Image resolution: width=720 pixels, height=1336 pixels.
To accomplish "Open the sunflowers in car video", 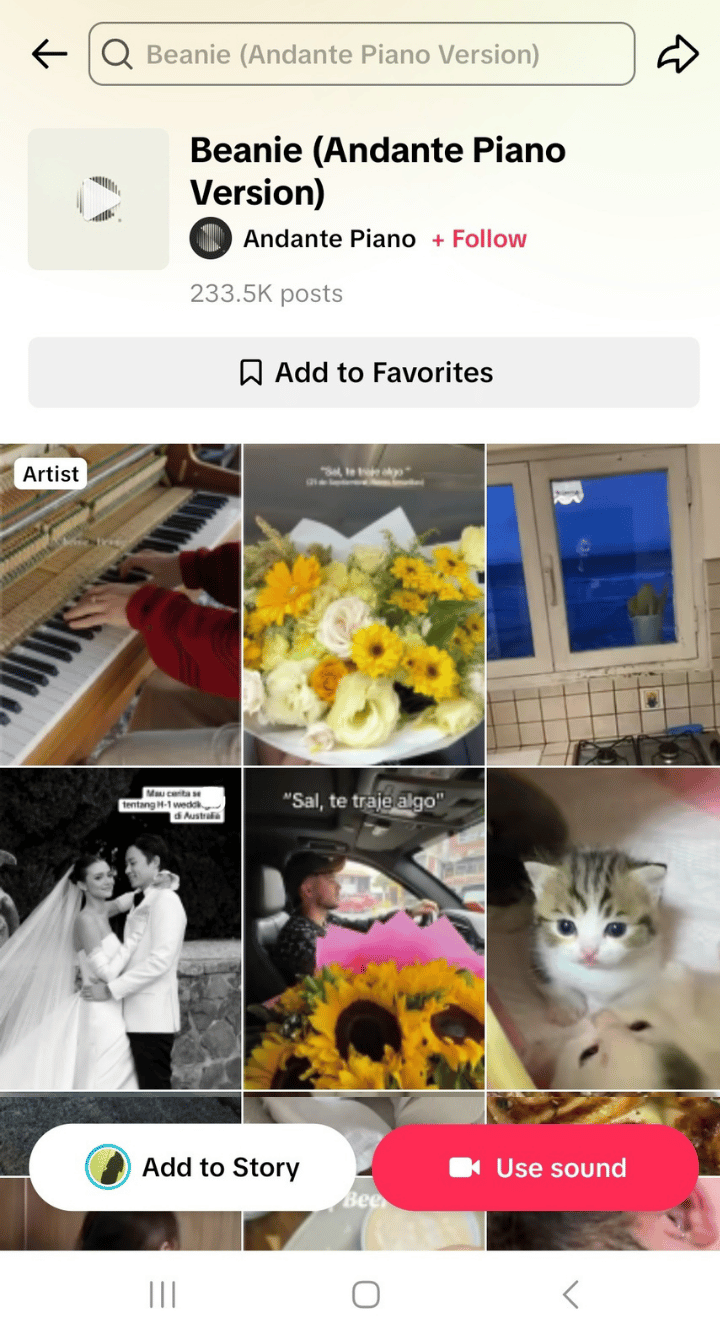I will pos(364,928).
